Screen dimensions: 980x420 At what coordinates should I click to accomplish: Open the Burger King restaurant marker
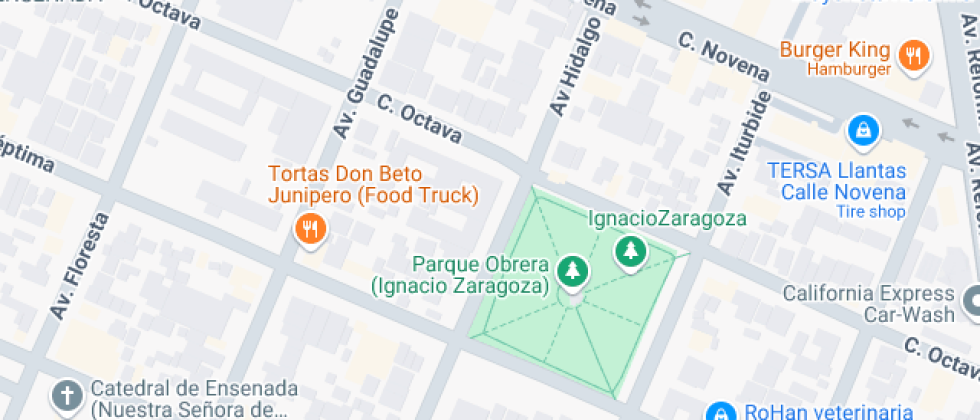pyautogui.click(x=911, y=54)
